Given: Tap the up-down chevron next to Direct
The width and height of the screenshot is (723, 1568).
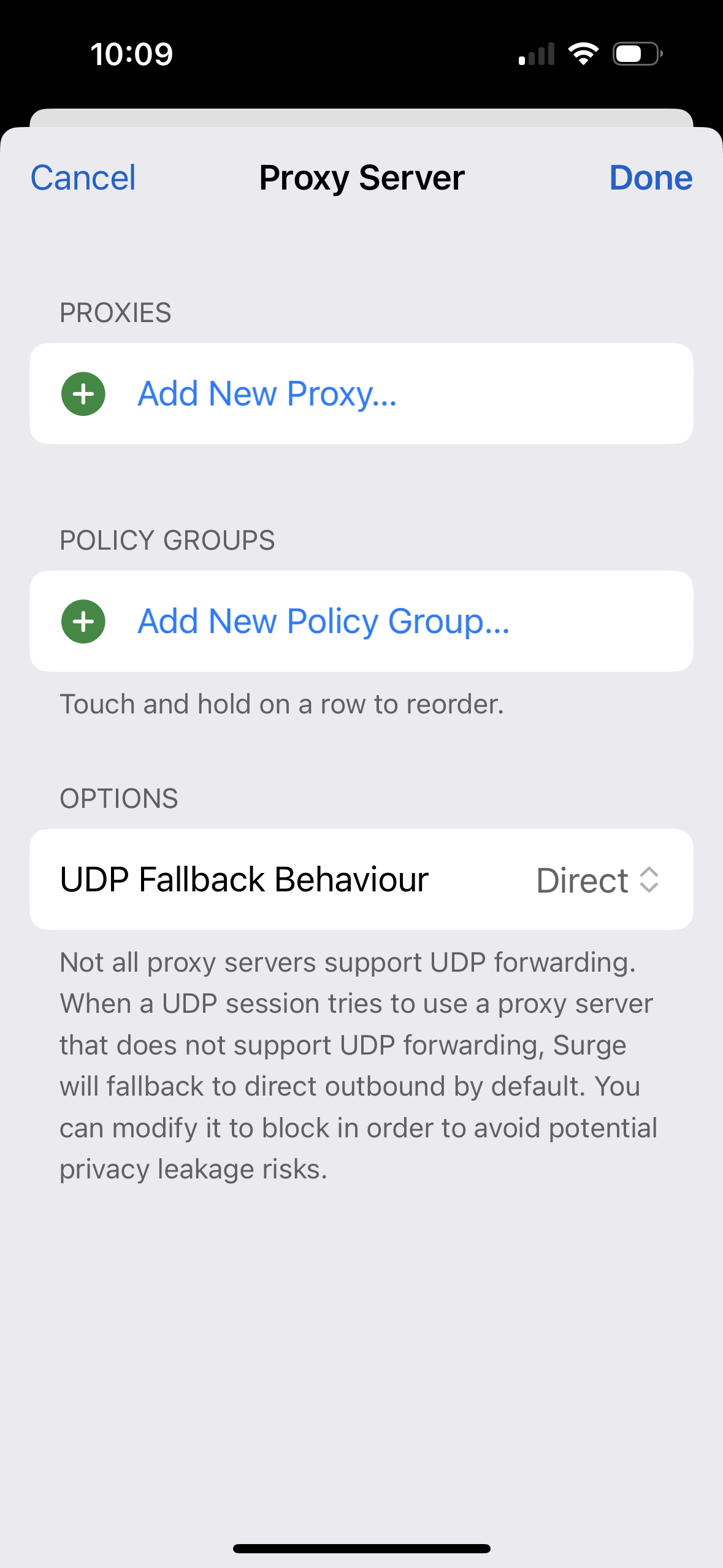Looking at the screenshot, I should 648,879.
